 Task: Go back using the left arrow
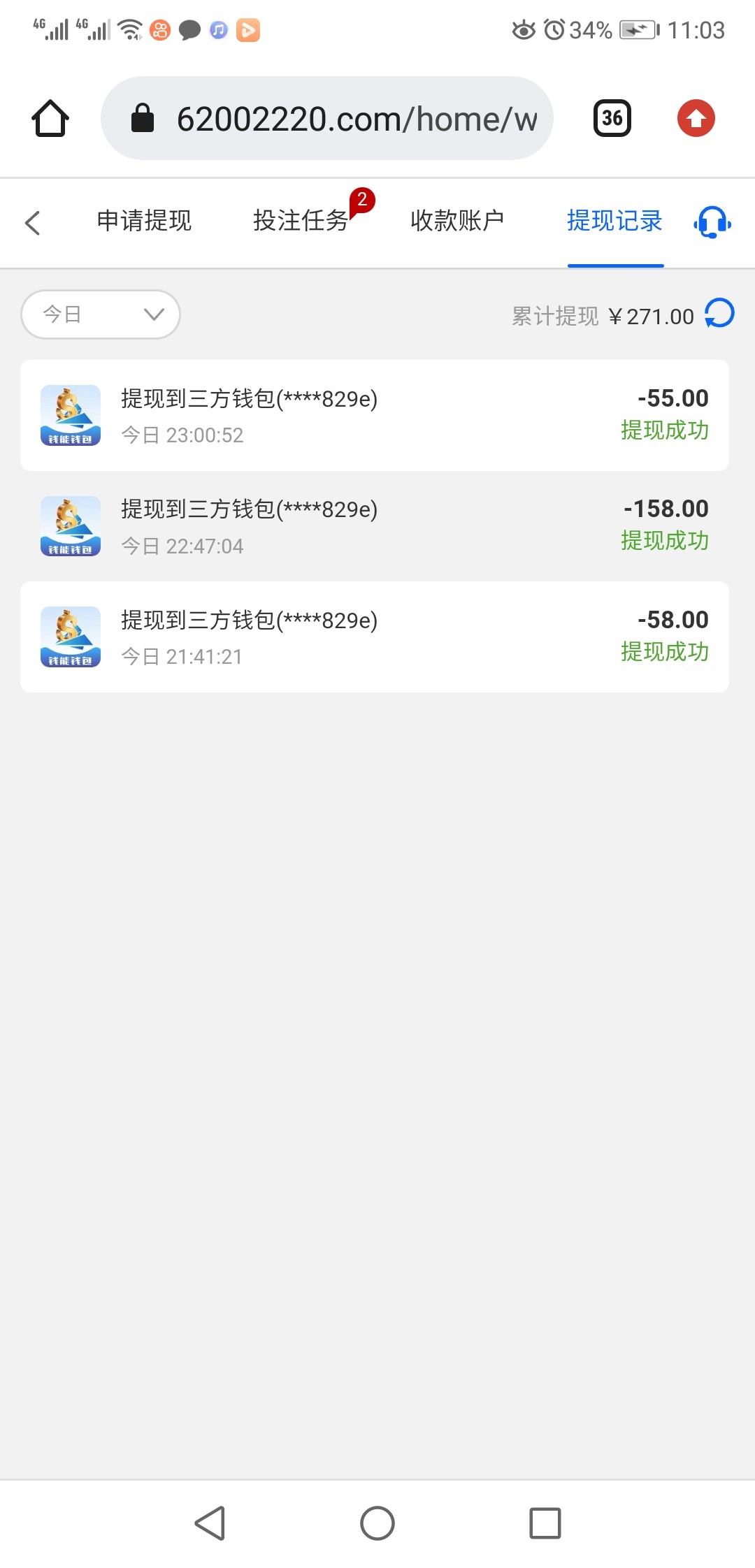pyautogui.click(x=32, y=223)
